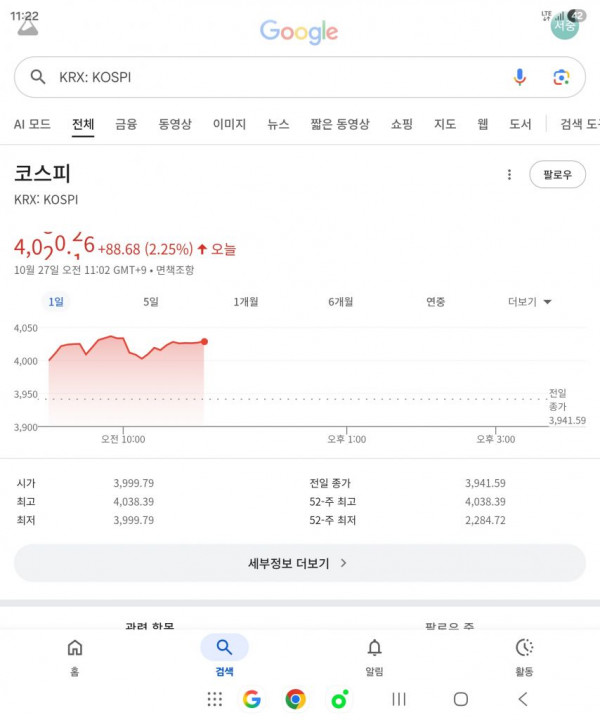Screen dimensions: 600x720
Task: Open Google Lens camera search
Action: pos(561,77)
